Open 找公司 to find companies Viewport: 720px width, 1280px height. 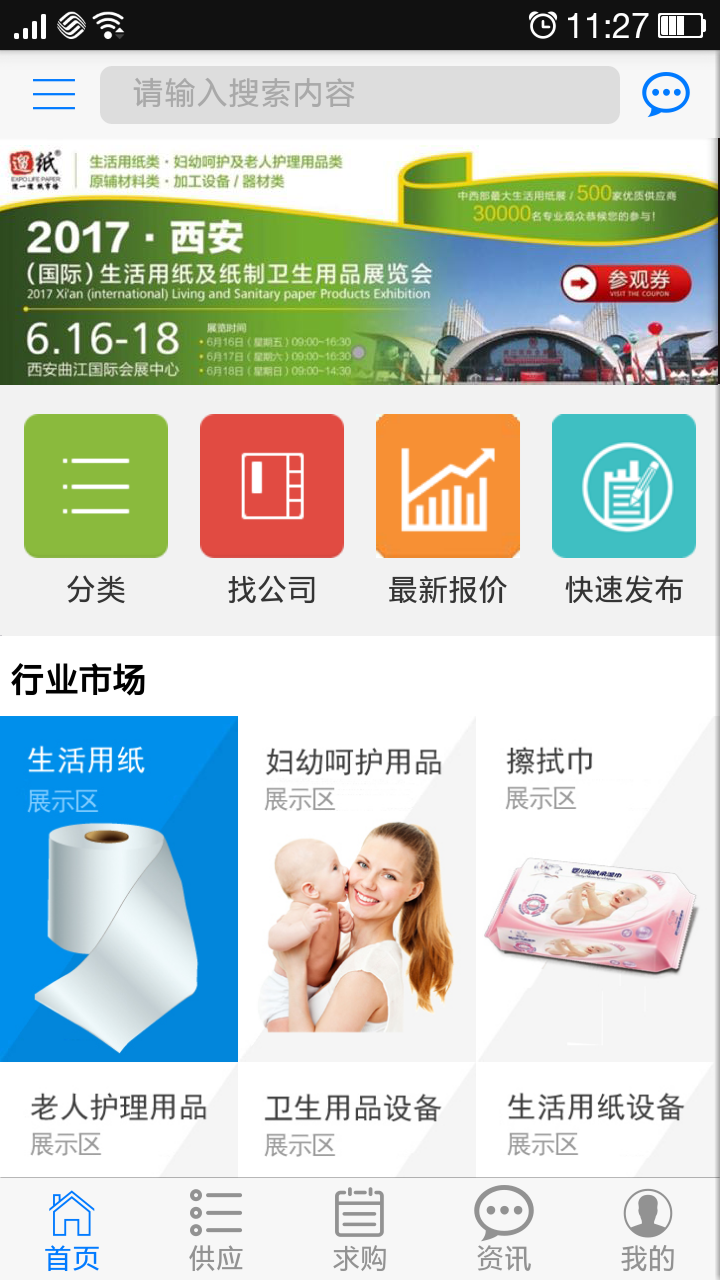[x=272, y=486]
